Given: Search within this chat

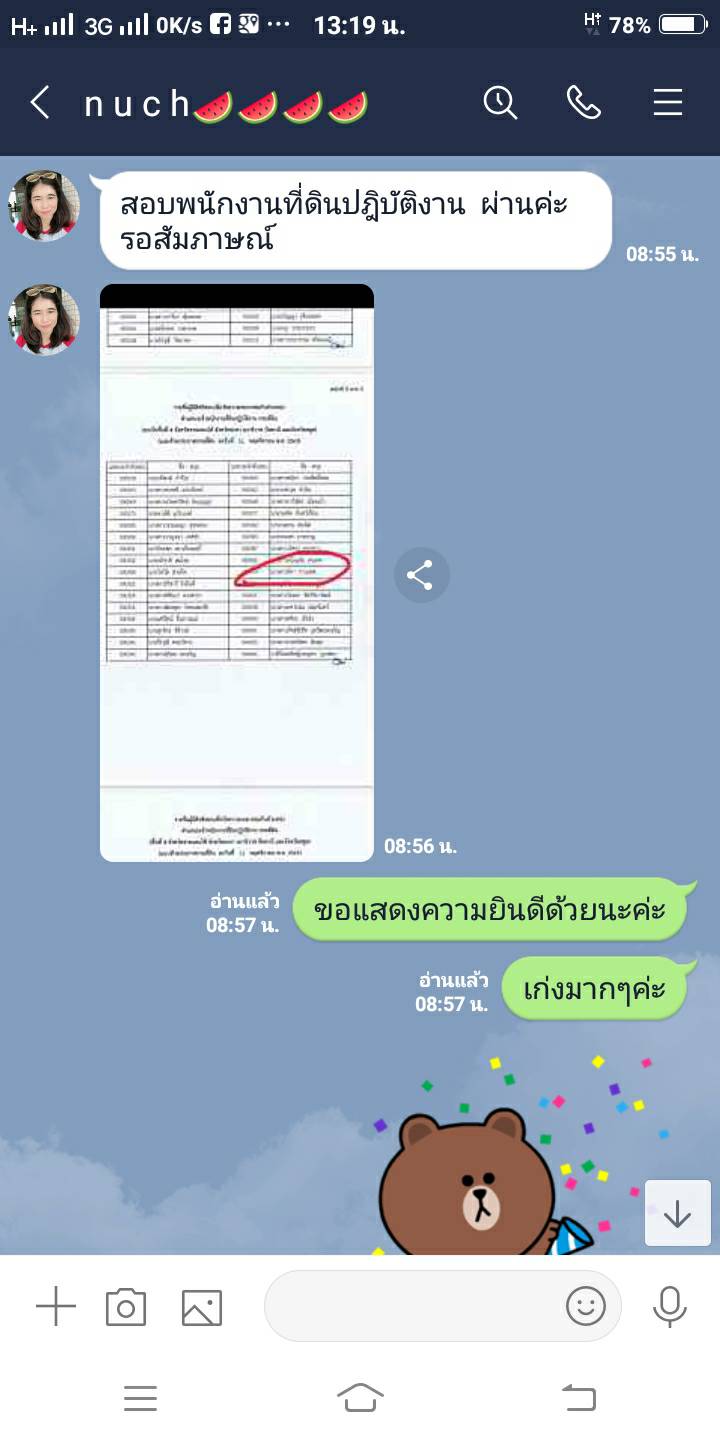Looking at the screenshot, I should pyautogui.click(x=499, y=102).
